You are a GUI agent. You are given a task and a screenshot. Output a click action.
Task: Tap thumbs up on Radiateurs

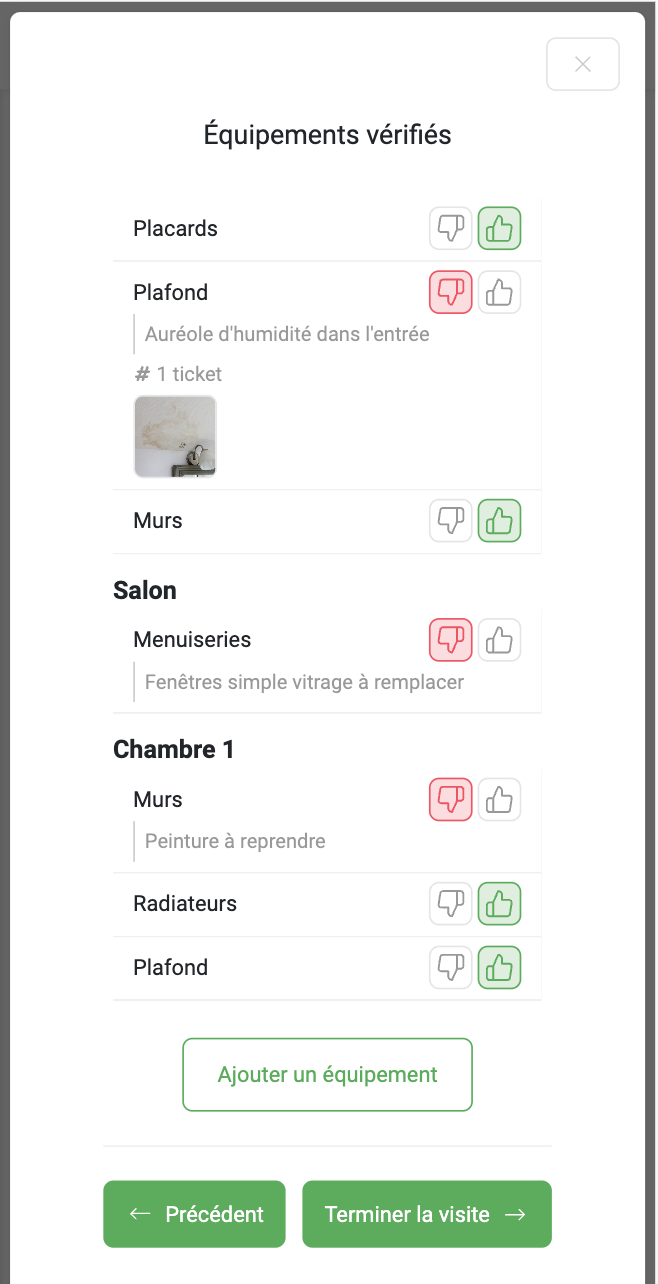click(499, 904)
